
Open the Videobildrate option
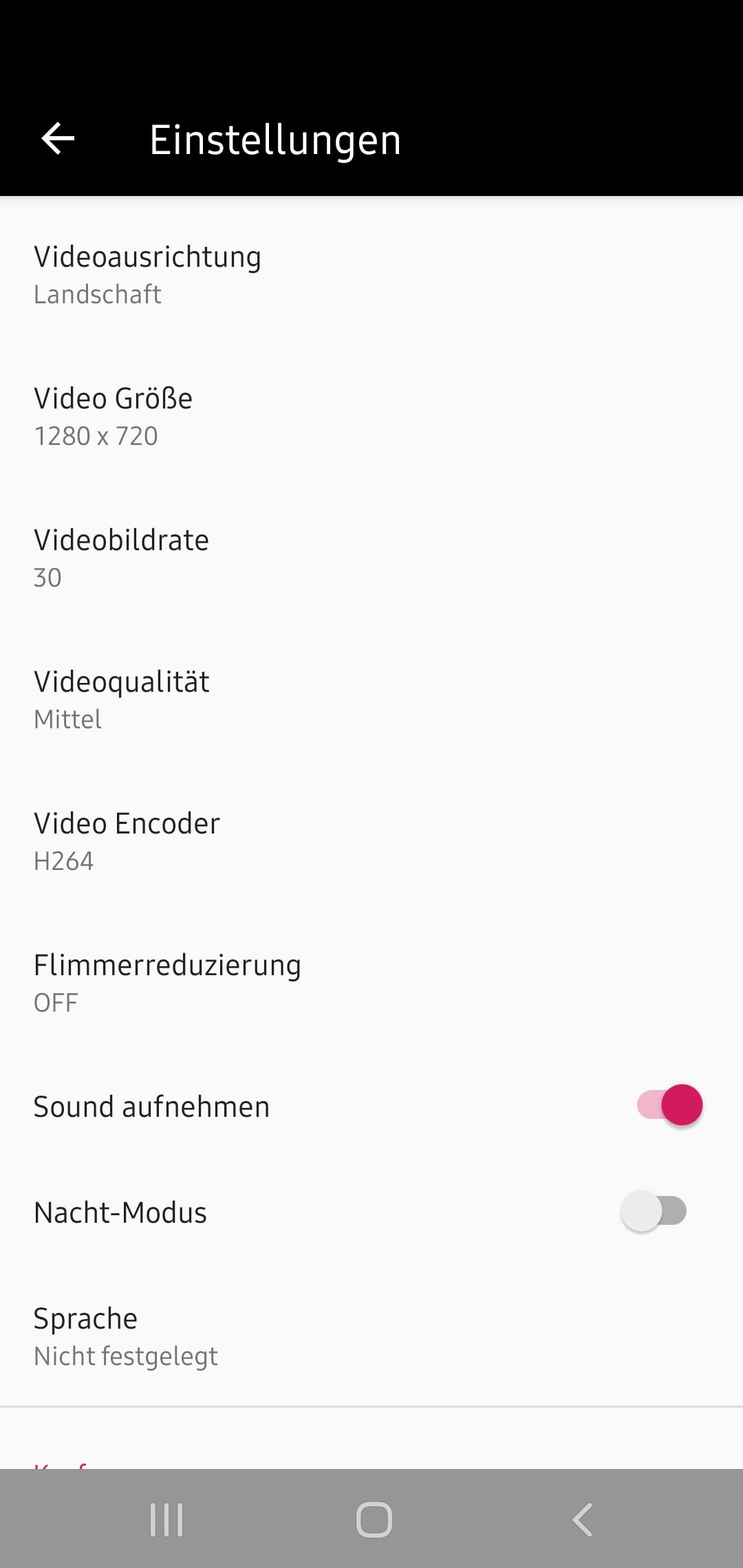click(371, 558)
